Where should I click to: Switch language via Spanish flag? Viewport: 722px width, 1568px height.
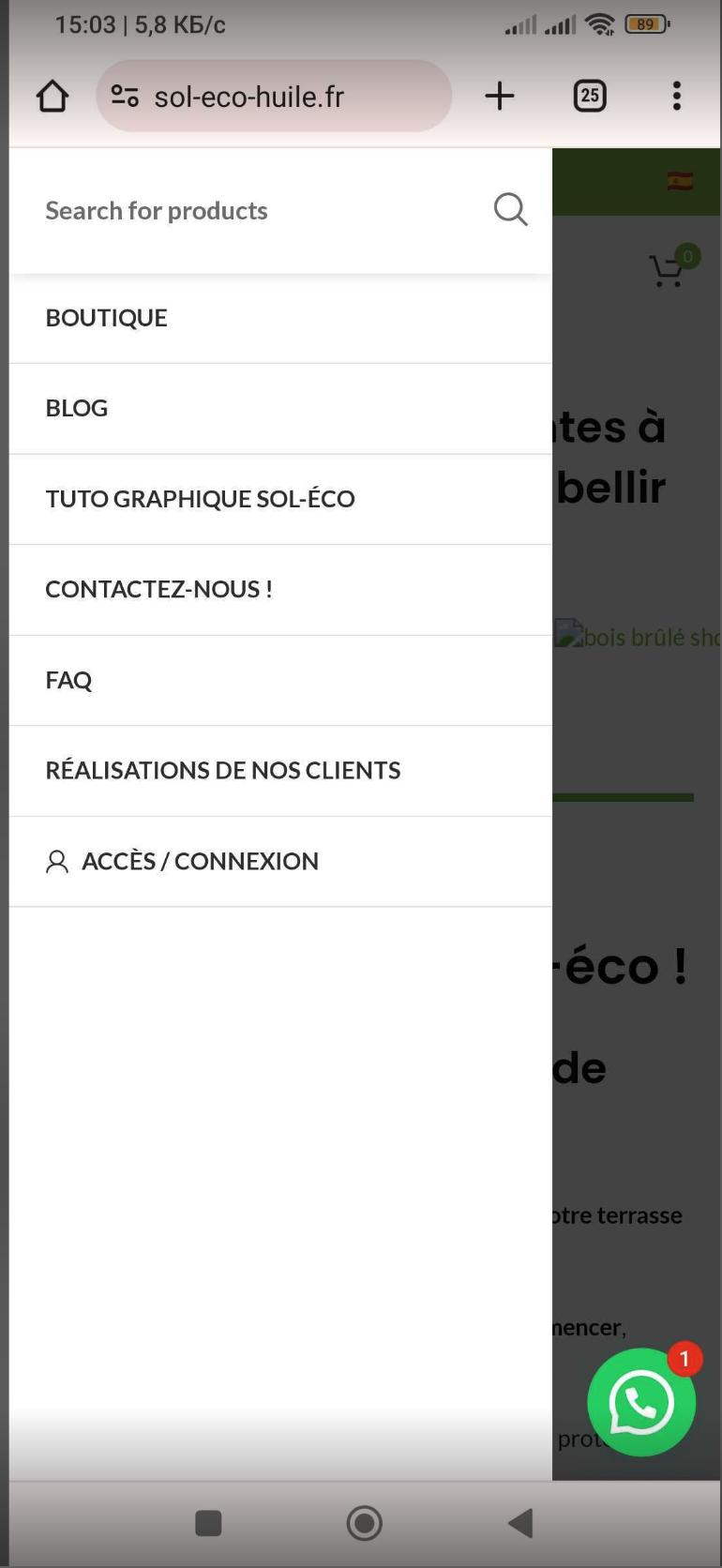click(680, 181)
